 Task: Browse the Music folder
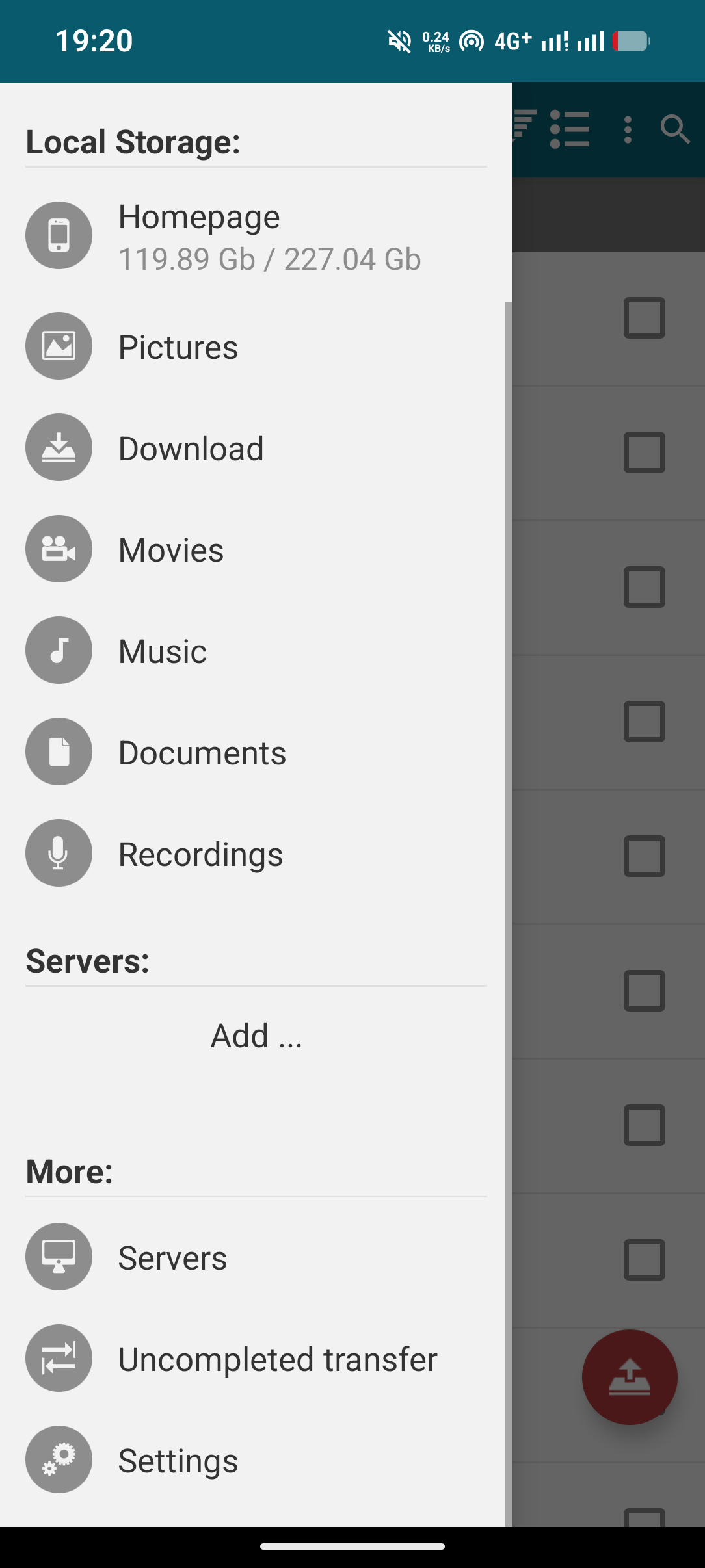point(256,651)
